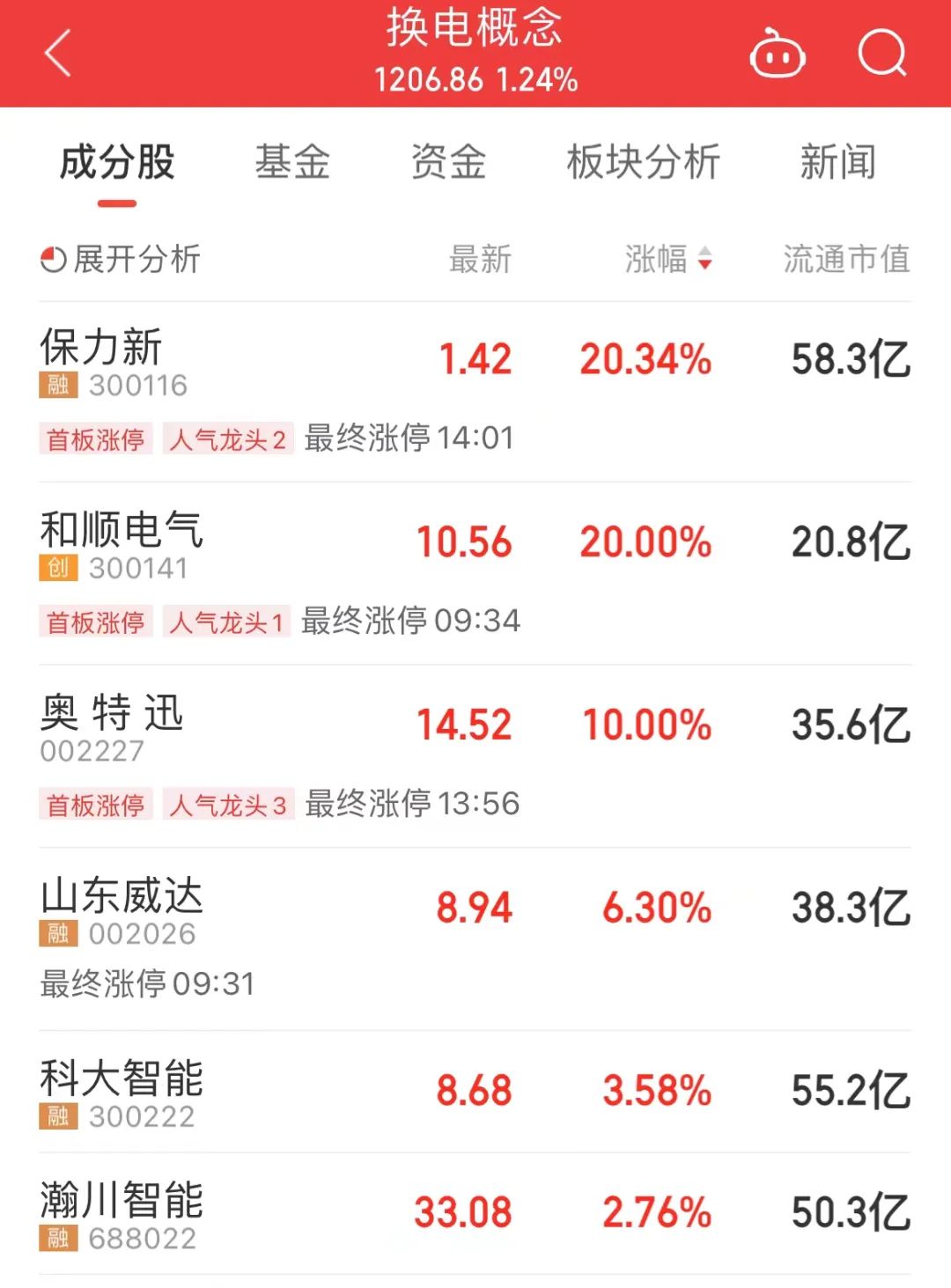The height and width of the screenshot is (1288, 951).
Task: Click the 融 margin badge next to 300116
Action: [x=56, y=386]
